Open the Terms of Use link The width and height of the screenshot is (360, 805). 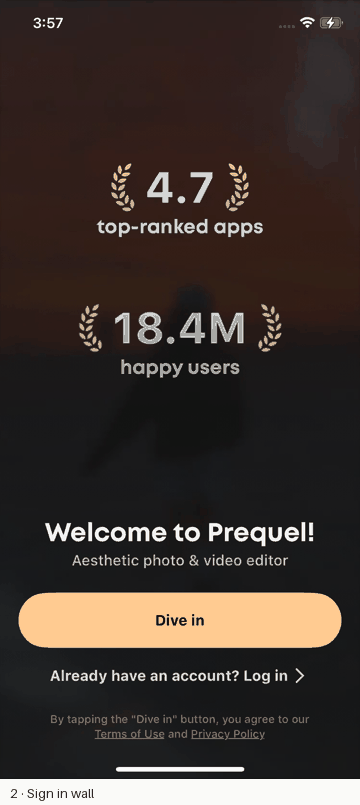tap(129, 734)
